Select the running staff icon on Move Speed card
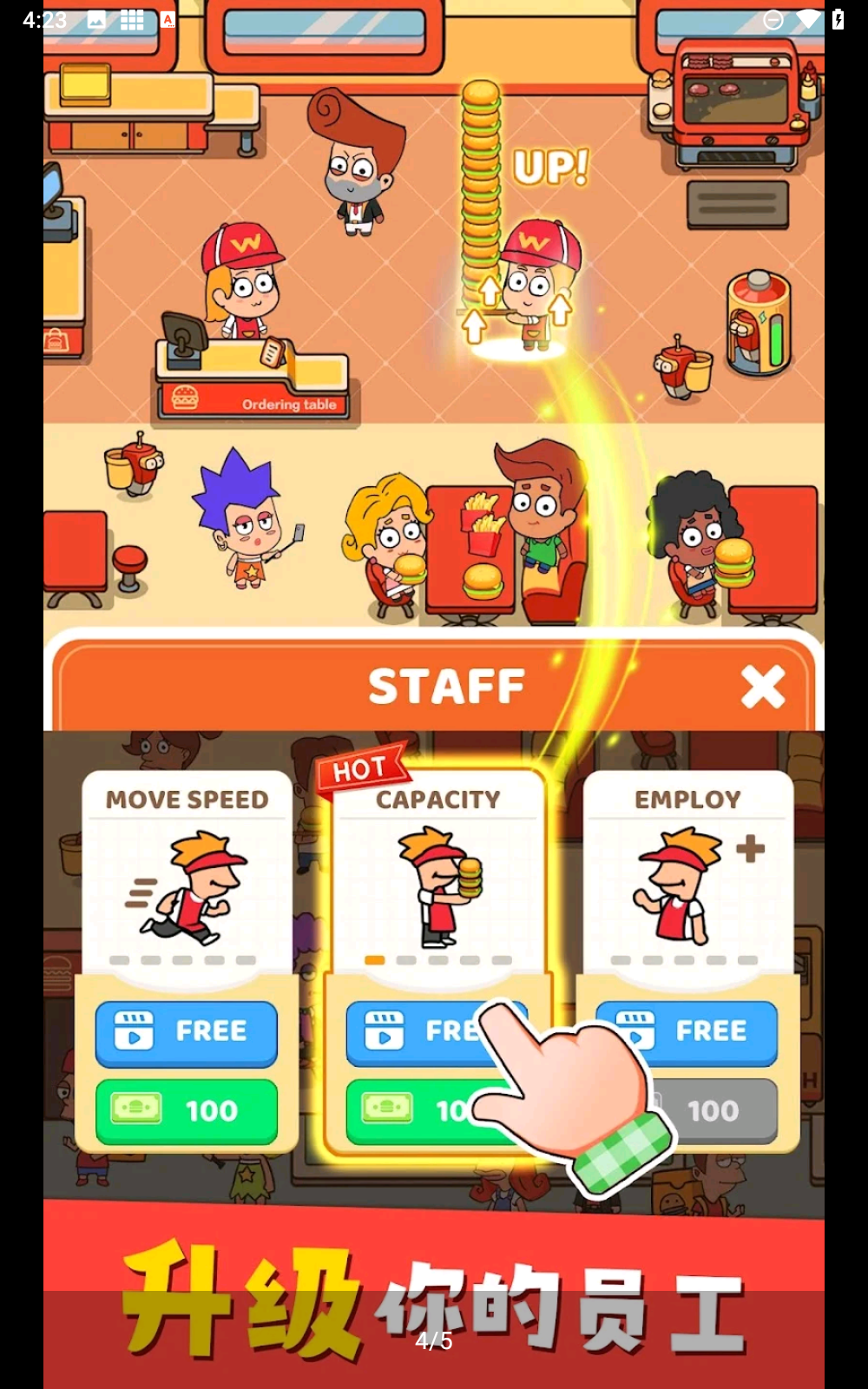Image resolution: width=868 pixels, height=1389 pixels. point(193,885)
